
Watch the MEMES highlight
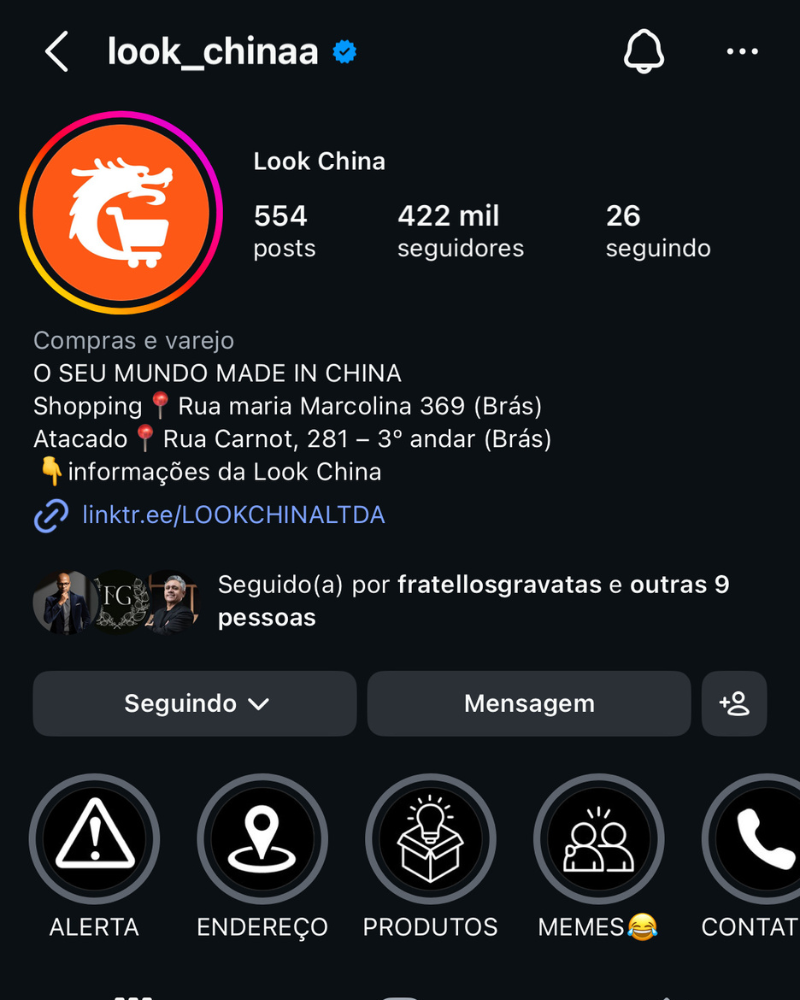point(598,839)
